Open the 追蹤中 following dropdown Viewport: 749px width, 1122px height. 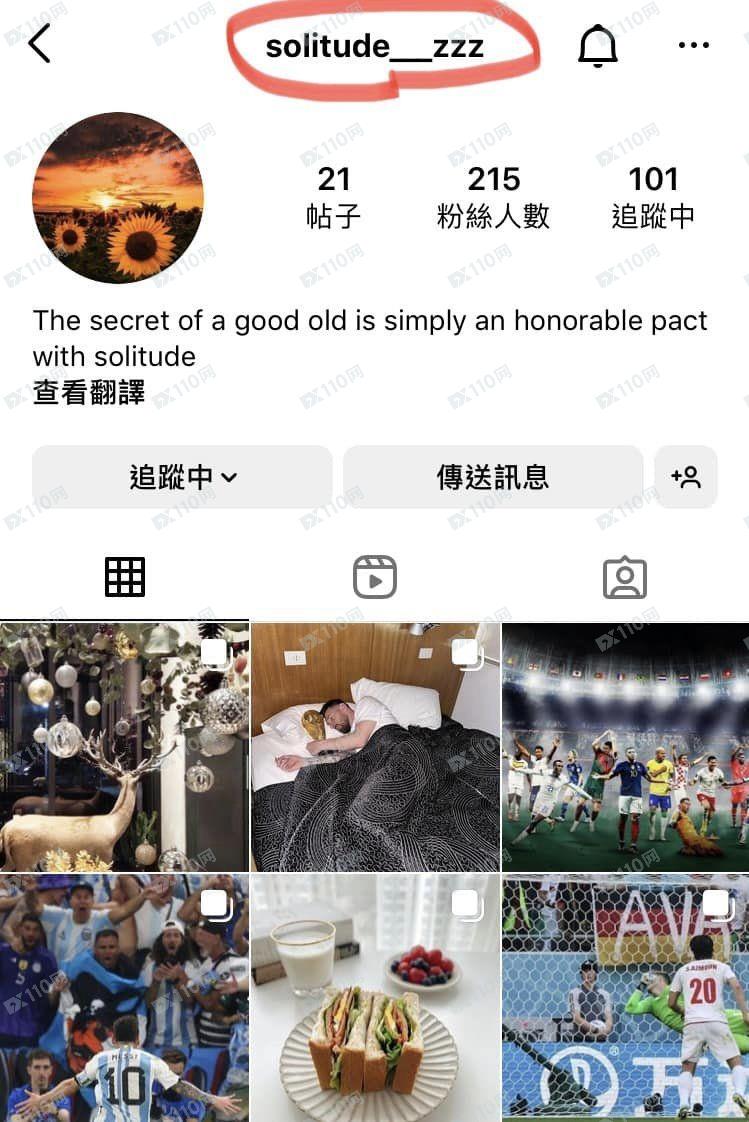pos(182,477)
